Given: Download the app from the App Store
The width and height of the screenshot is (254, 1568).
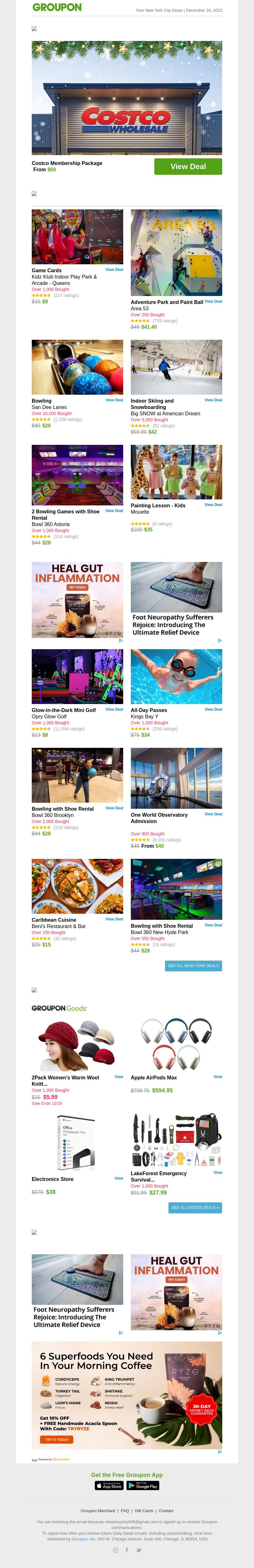Looking at the screenshot, I should pyautogui.click(x=109, y=1485).
